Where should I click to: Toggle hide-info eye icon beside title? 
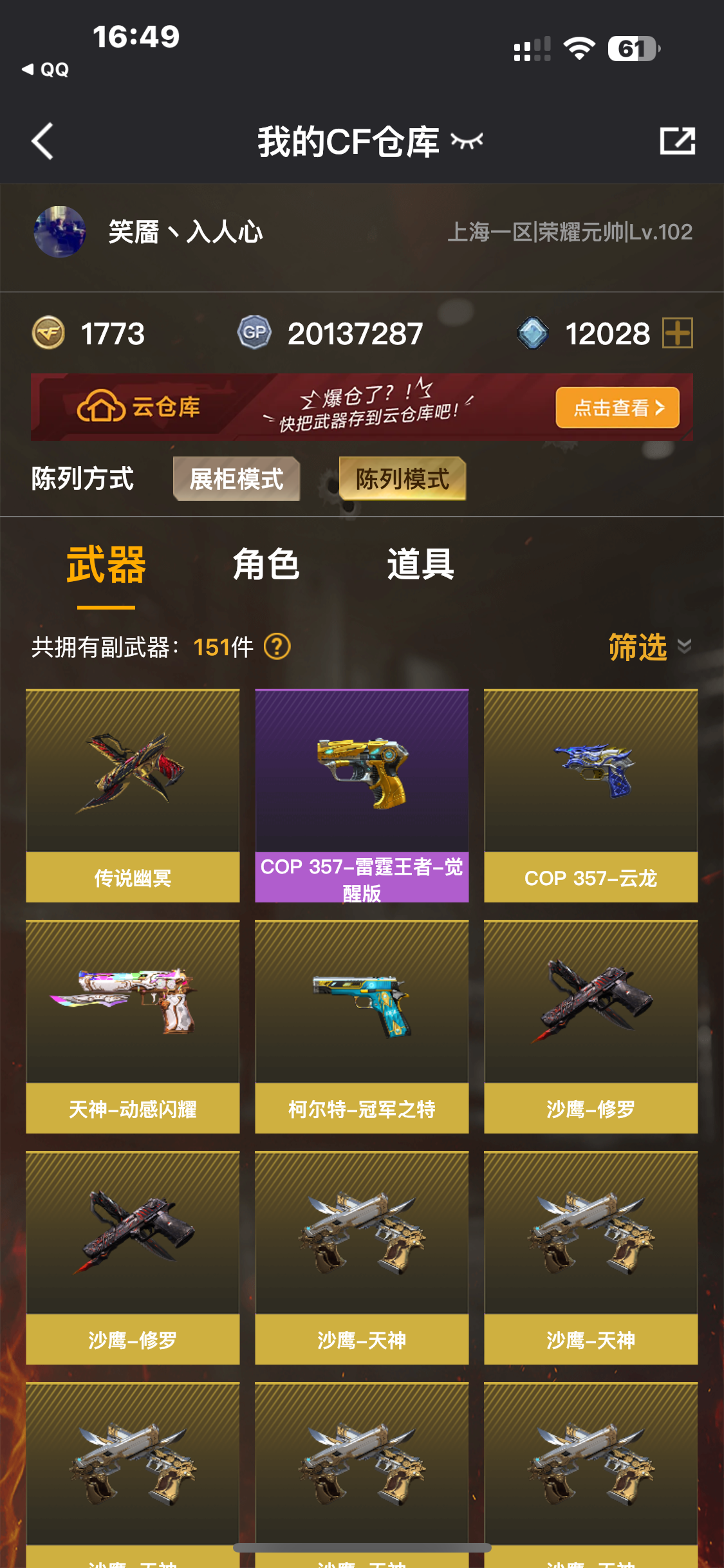click(467, 141)
